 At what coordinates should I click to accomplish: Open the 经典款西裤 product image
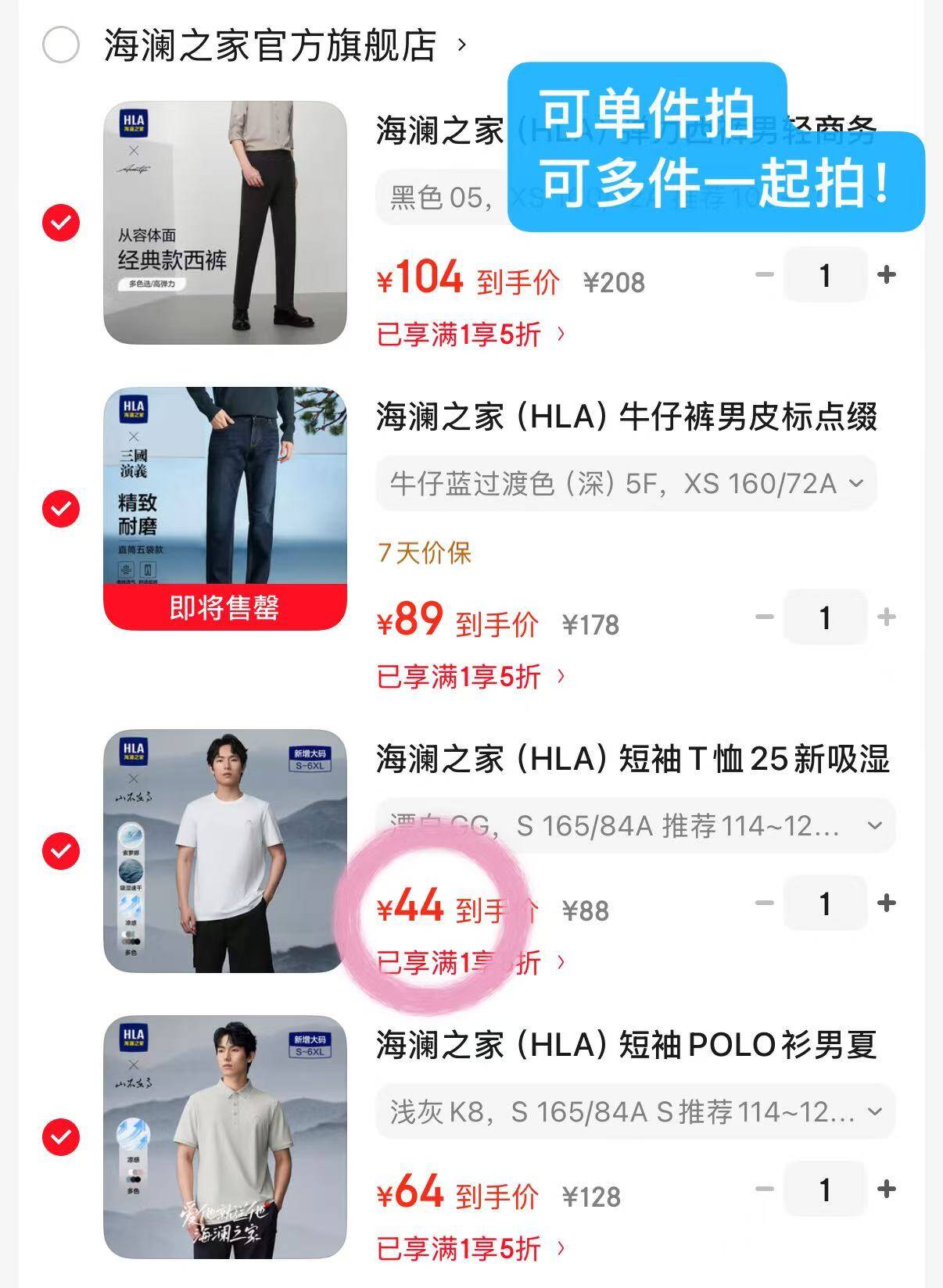pos(225,223)
